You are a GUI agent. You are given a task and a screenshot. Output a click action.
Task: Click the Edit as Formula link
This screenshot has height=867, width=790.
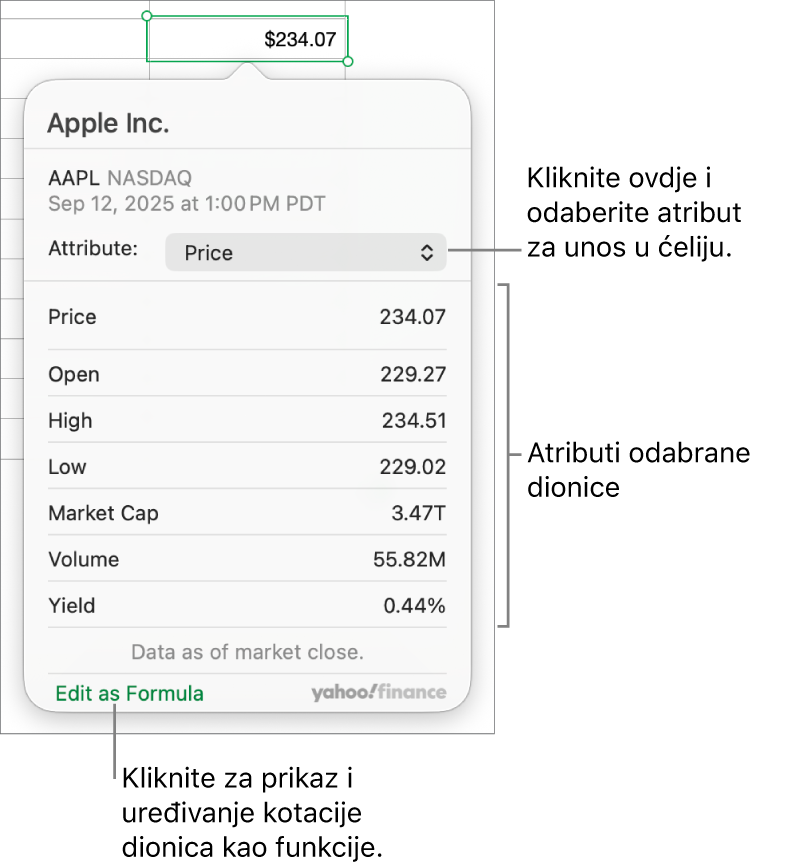(128, 692)
